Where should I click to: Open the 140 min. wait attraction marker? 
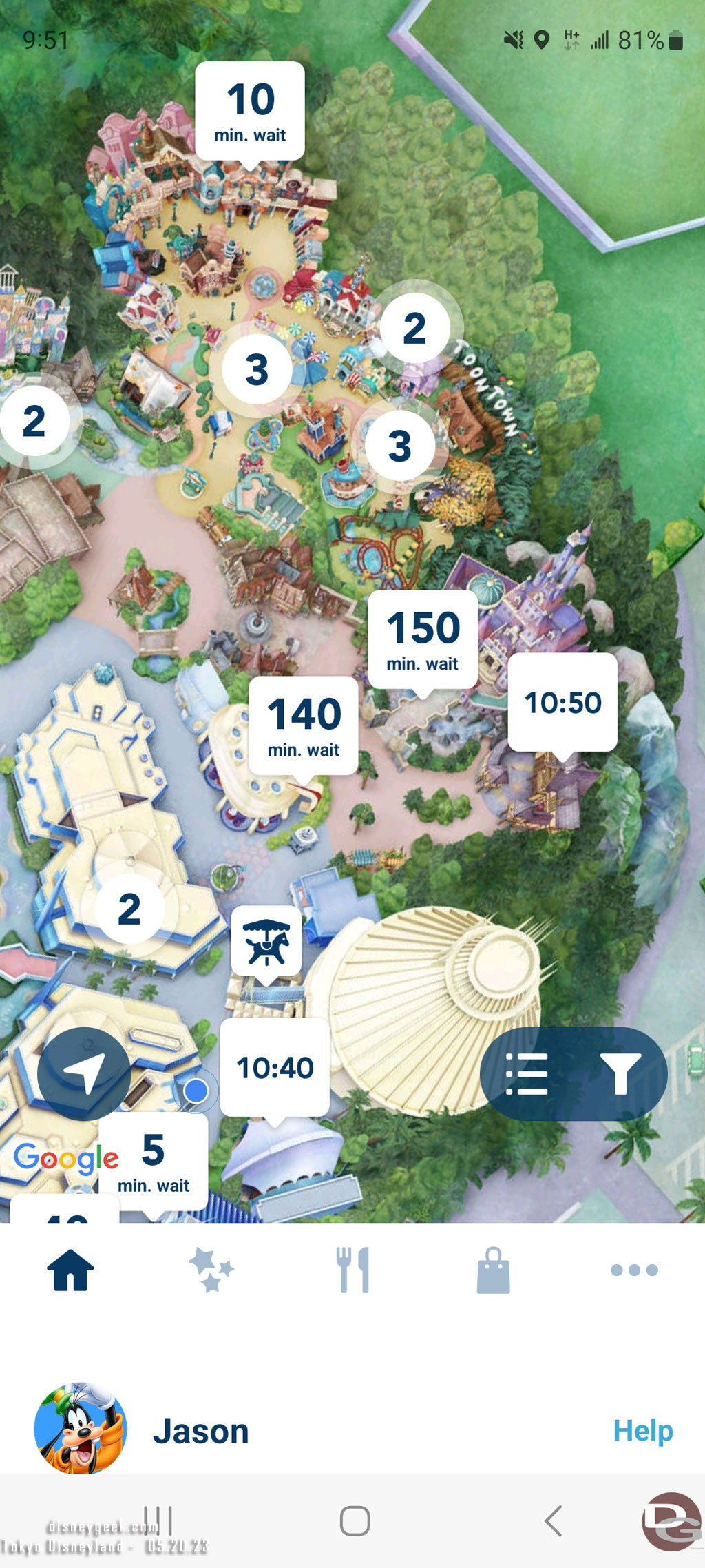[304, 725]
